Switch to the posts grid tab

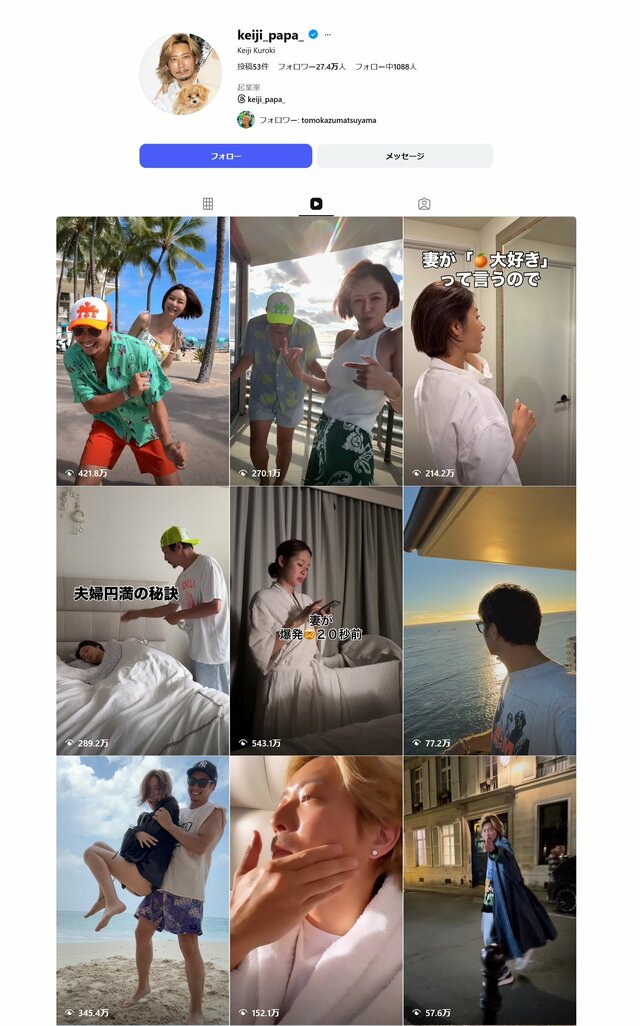click(208, 203)
